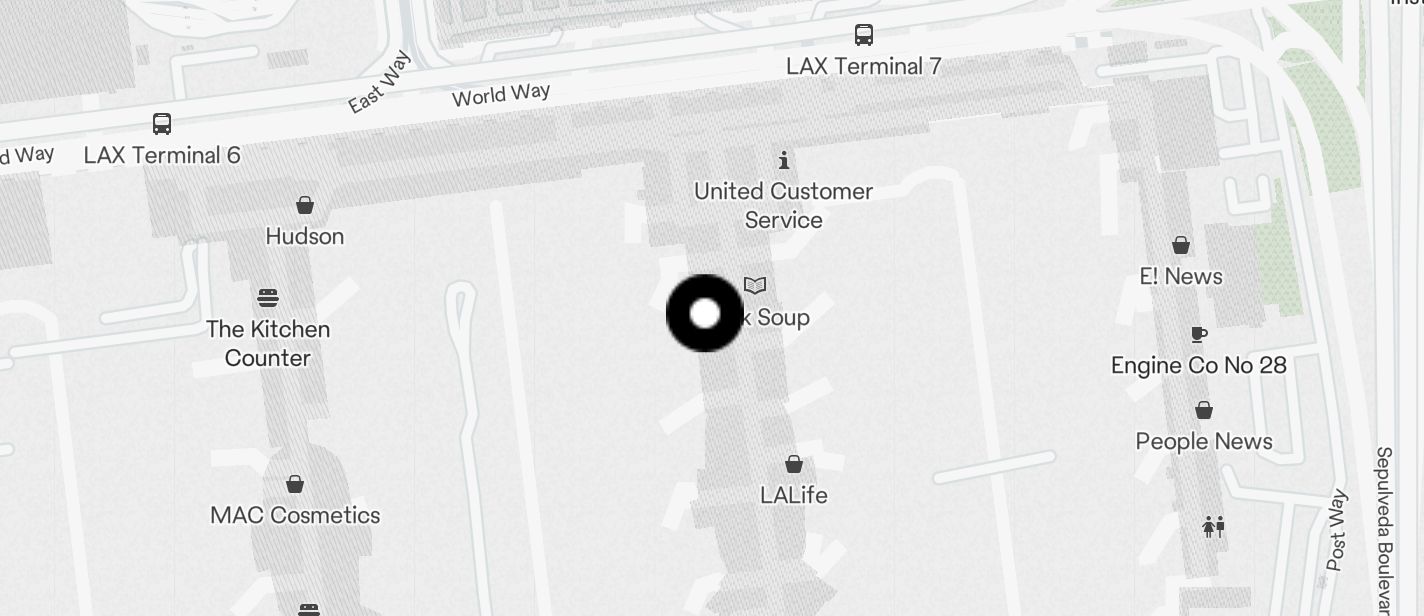1424x616 pixels.
Task: Select the E! News shop marker
Action: pyautogui.click(x=1181, y=246)
